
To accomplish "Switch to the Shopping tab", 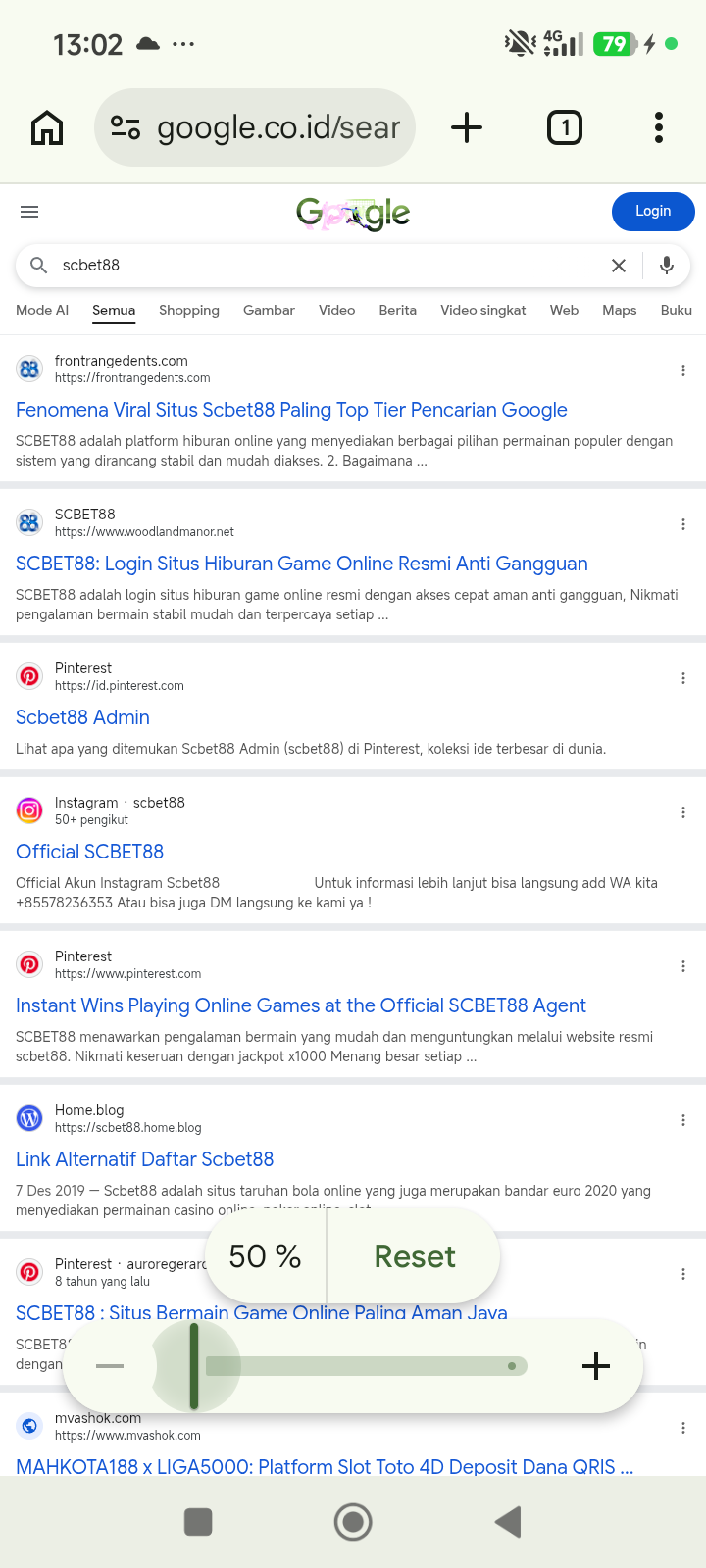I will [189, 310].
